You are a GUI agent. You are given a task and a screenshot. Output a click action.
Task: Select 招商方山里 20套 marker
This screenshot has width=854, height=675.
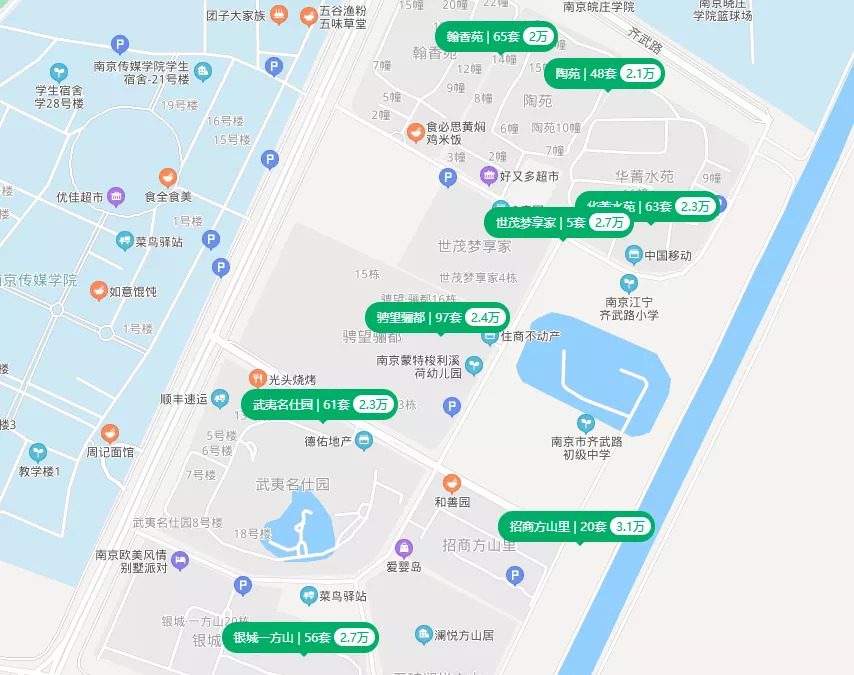tap(575, 527)
